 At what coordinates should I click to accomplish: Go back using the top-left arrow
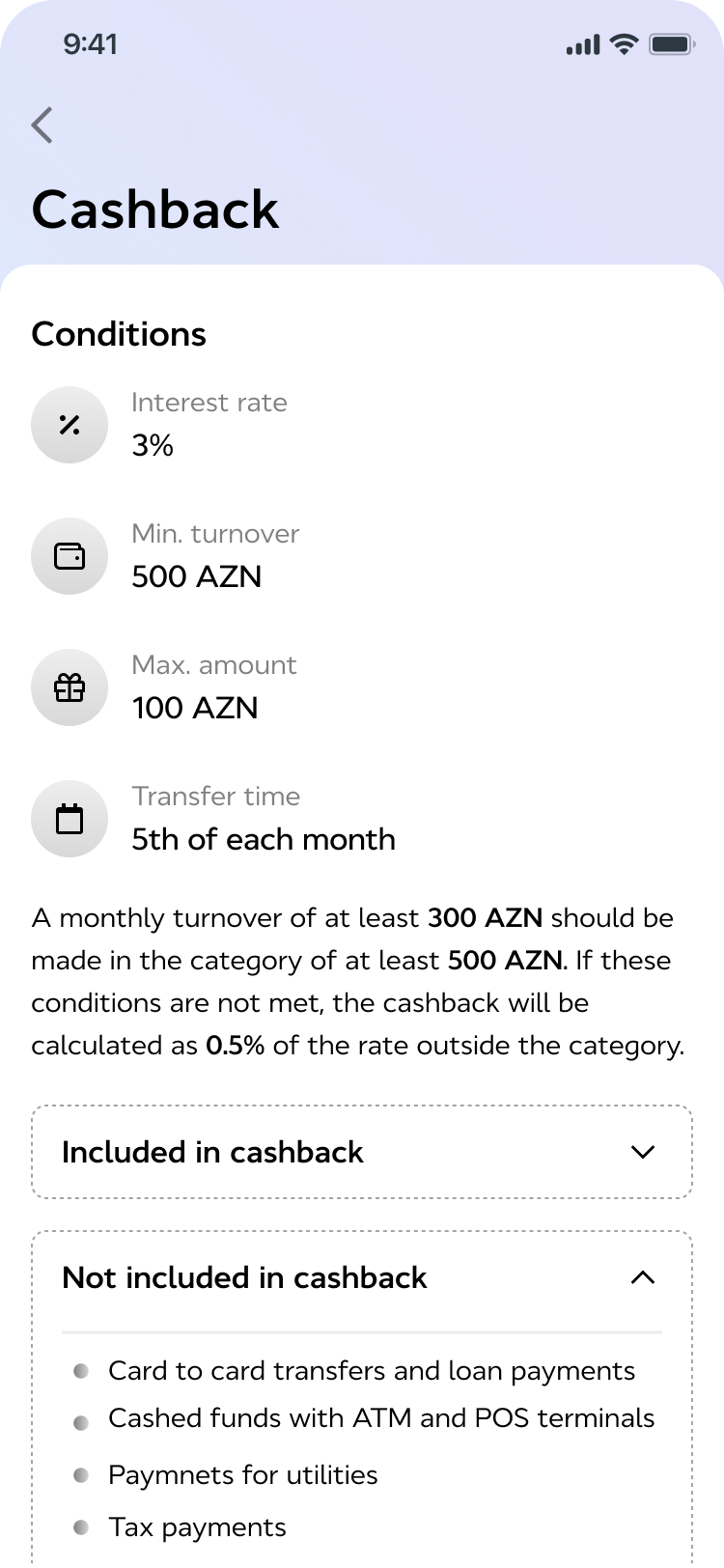click(x=42, y=126)
